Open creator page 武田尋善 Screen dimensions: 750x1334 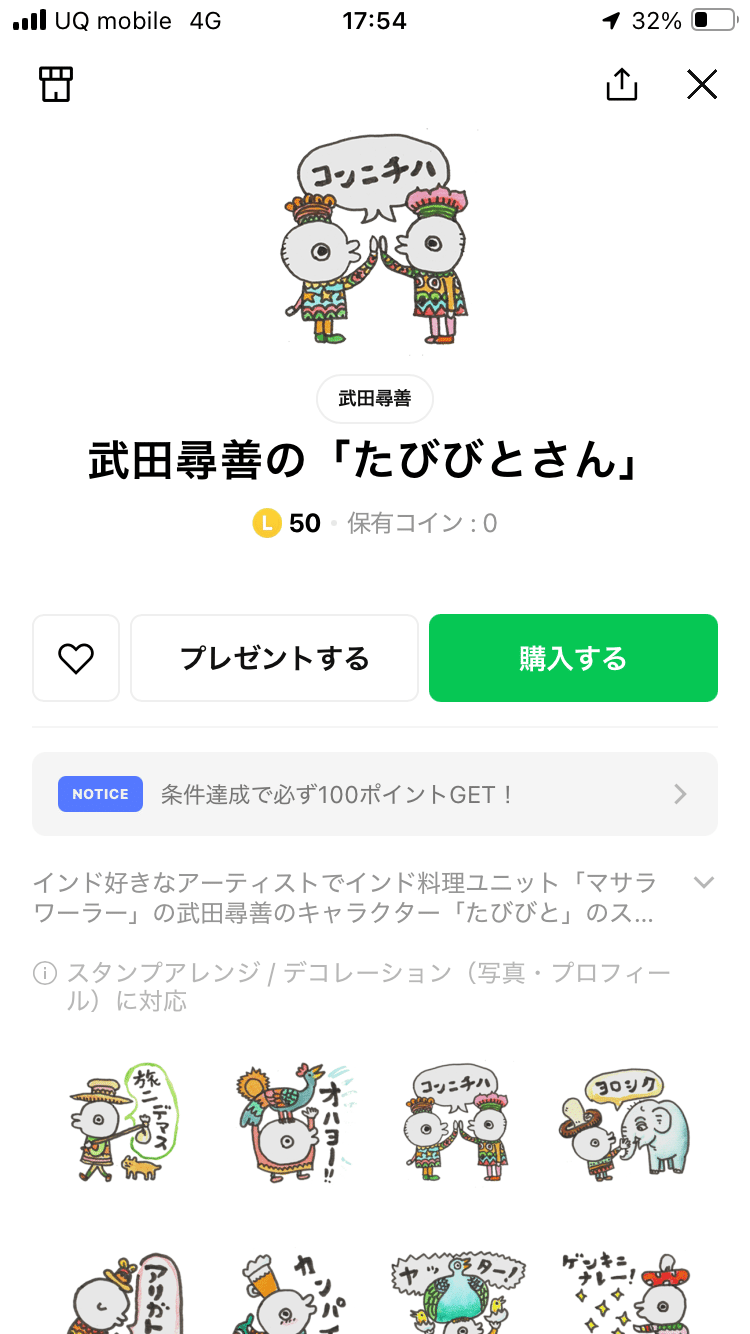374,398
